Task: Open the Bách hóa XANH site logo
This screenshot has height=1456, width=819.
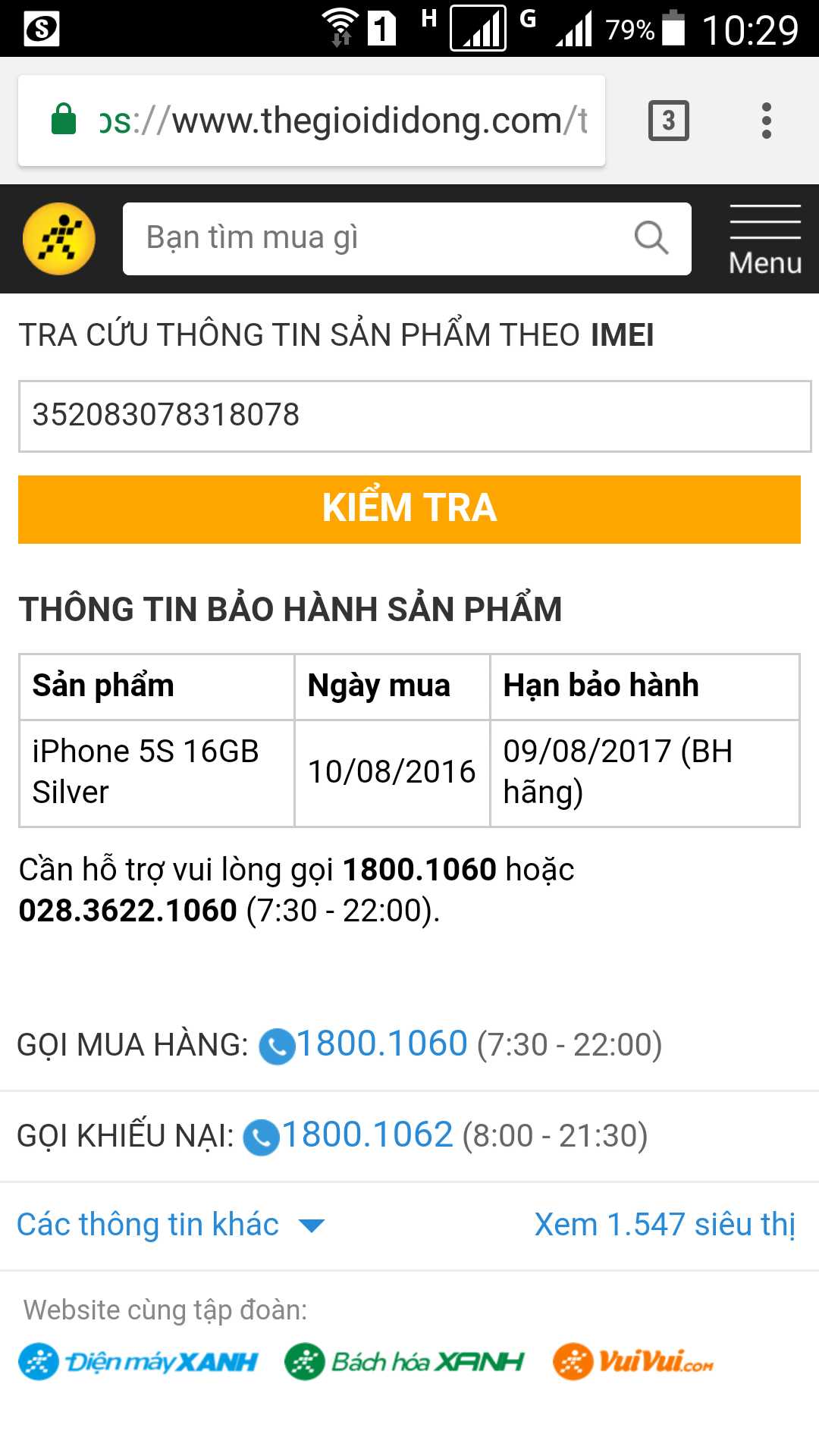Action: [x=406, y=1357]
